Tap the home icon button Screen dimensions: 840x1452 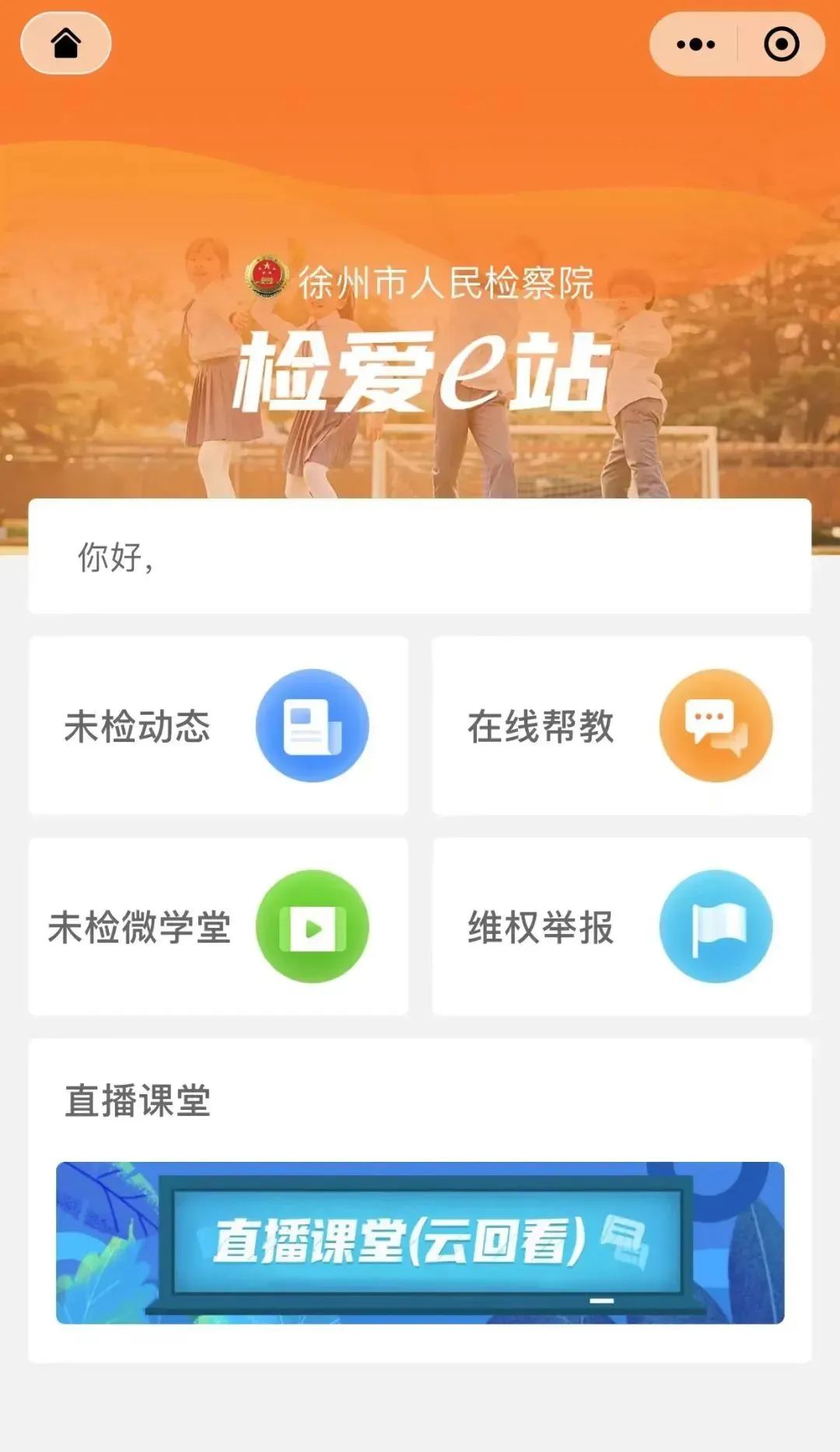tap(65, 44)
